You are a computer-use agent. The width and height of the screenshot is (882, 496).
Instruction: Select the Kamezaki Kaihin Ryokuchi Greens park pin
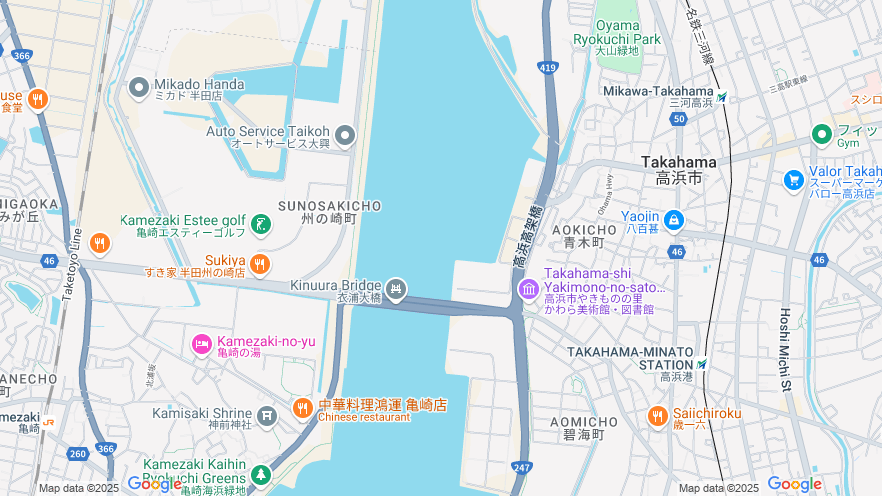261,474
